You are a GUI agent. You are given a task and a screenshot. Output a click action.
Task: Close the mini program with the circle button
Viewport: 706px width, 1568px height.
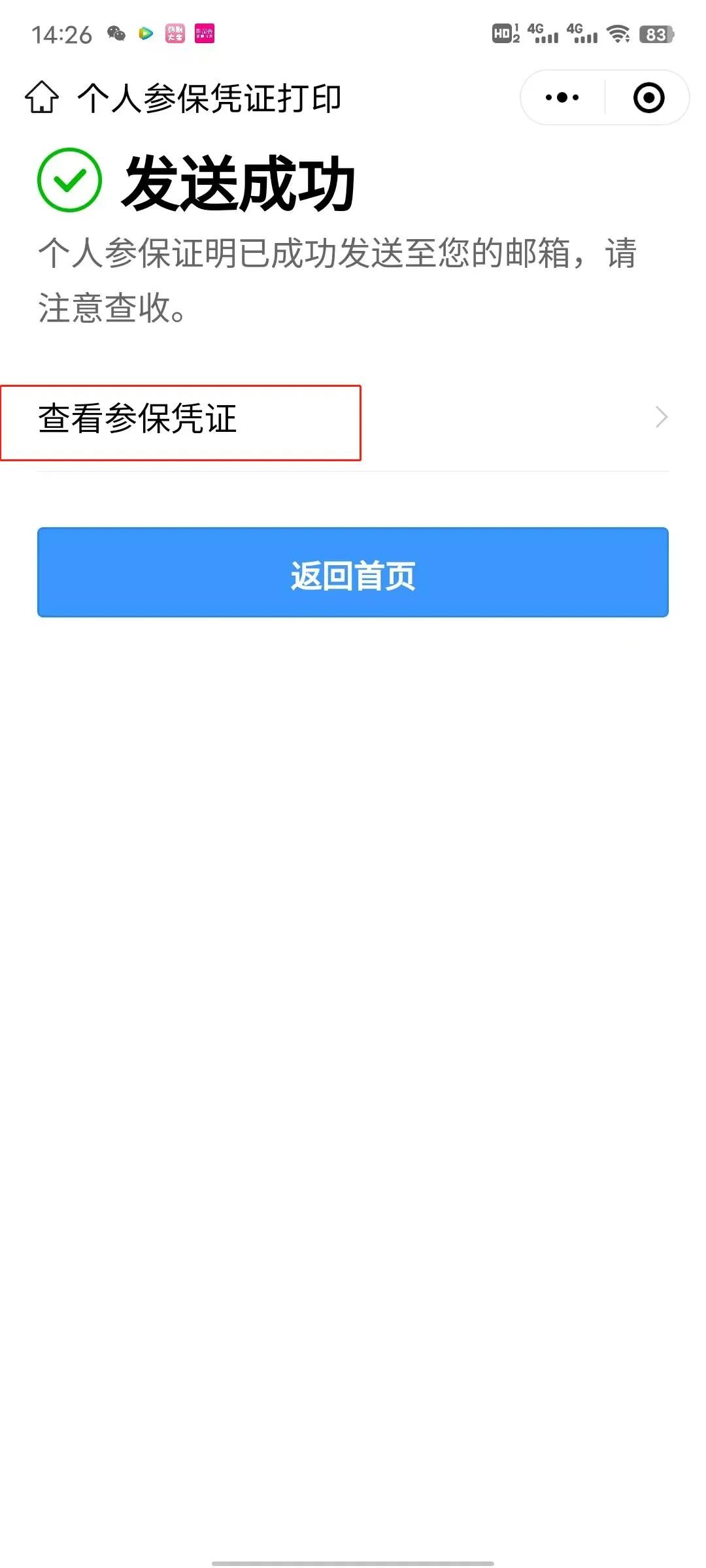point(648,97)
